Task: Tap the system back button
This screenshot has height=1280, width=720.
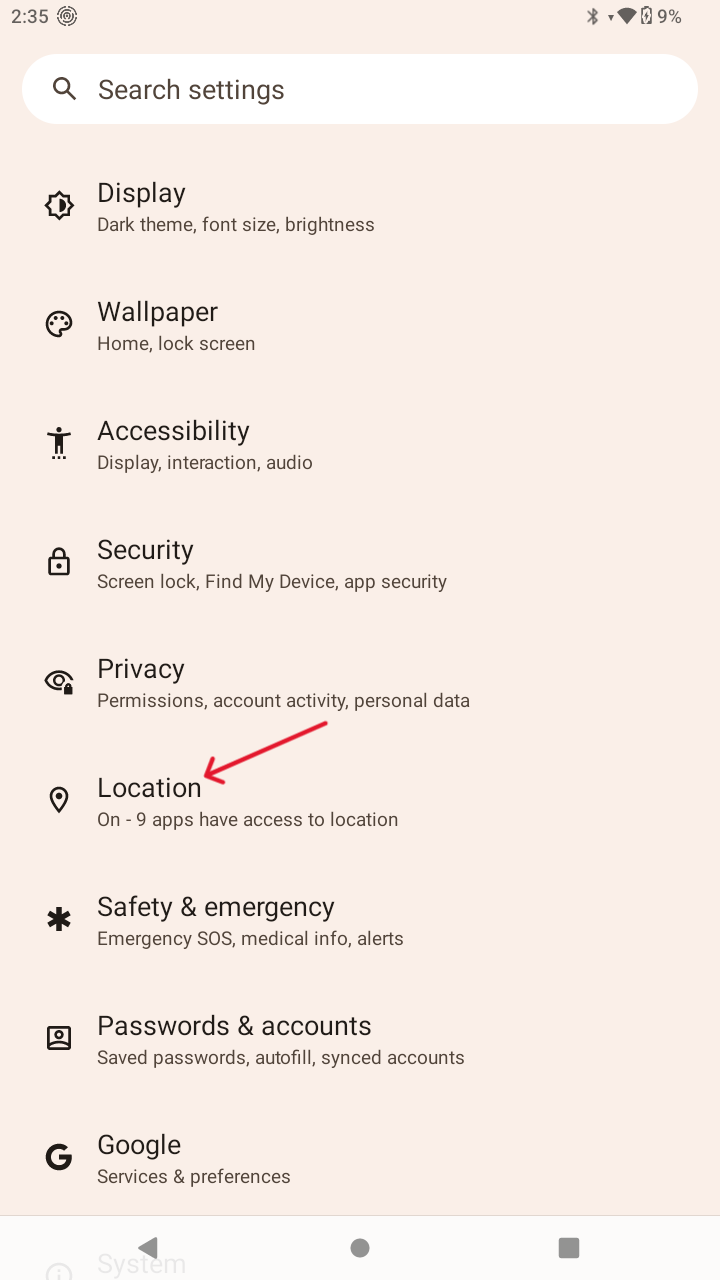Action: pos(149,1247)
